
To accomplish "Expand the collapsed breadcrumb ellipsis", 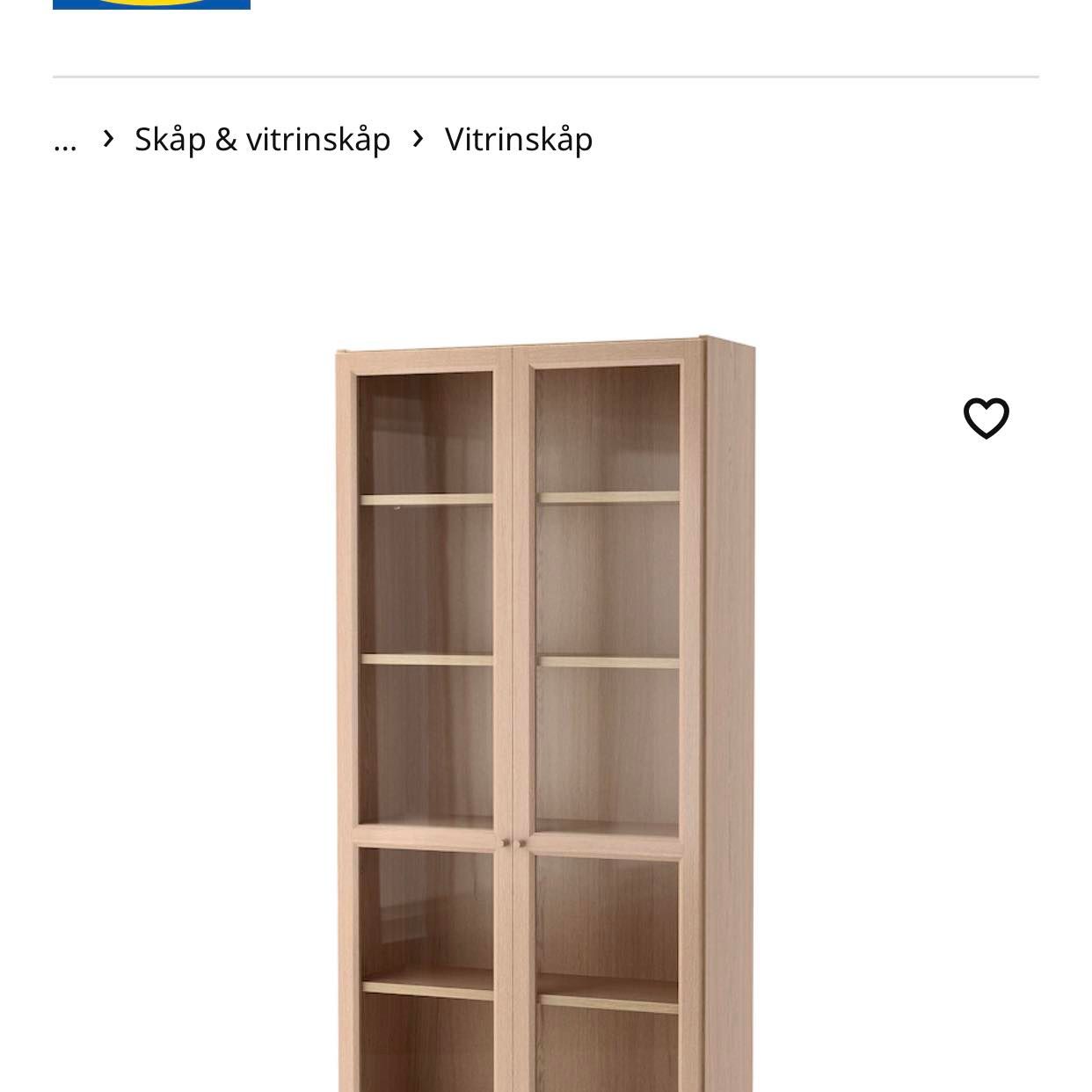I will click(x=65, y=141).
